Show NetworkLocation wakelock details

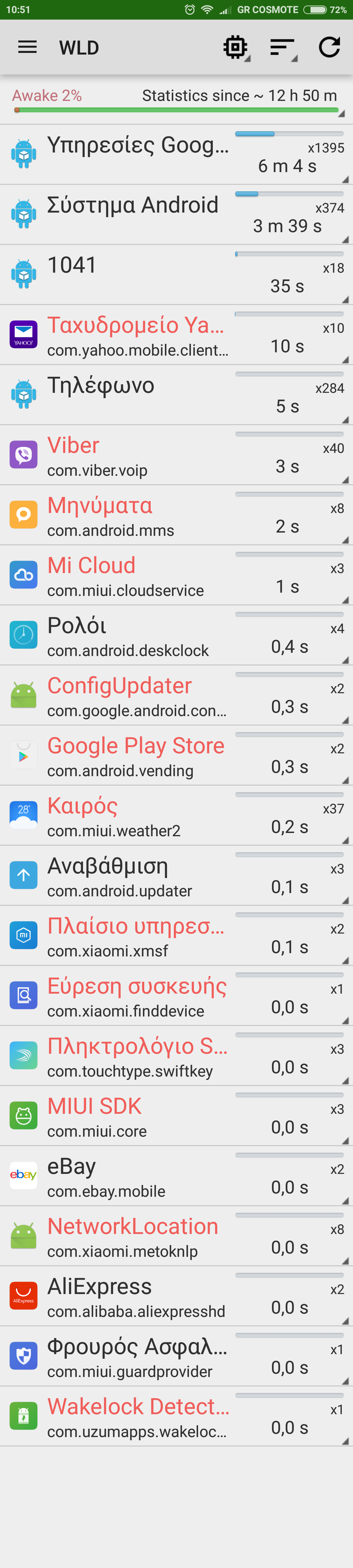pos(176,1236)
